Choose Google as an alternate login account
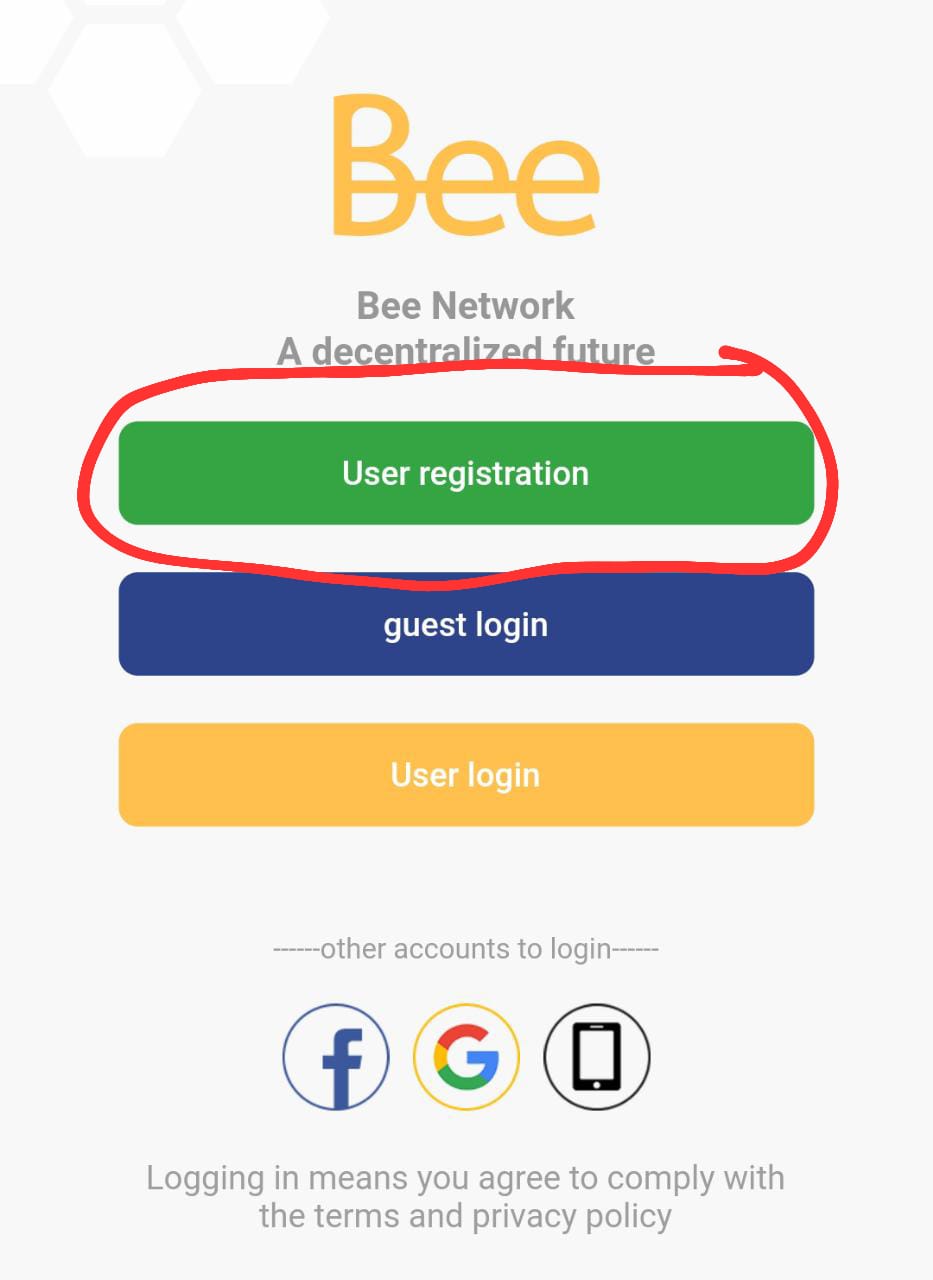933x1280 pixels. (466, 1055)
